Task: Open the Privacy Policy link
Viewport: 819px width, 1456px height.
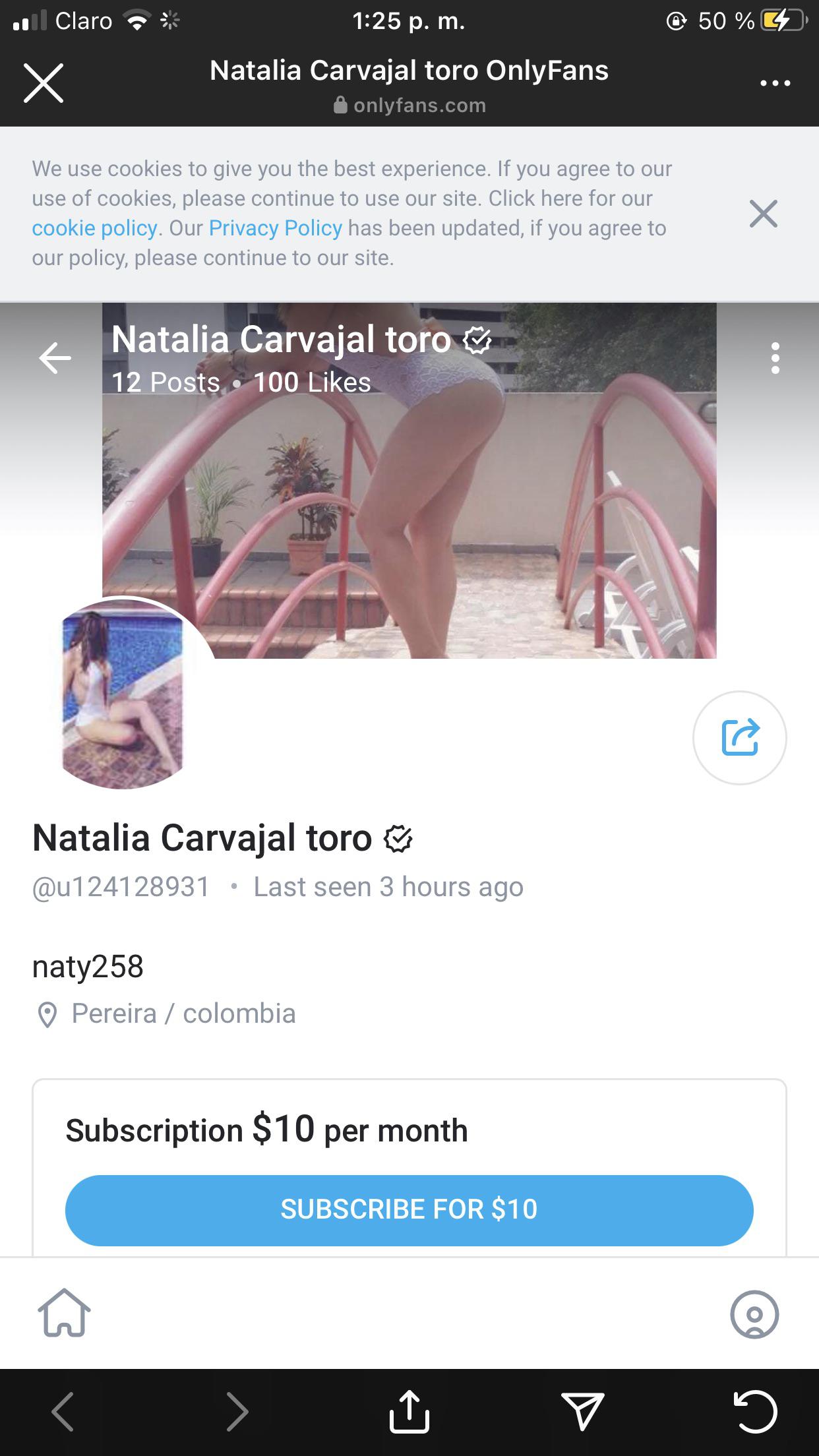Action: click(x=275, y=228)
